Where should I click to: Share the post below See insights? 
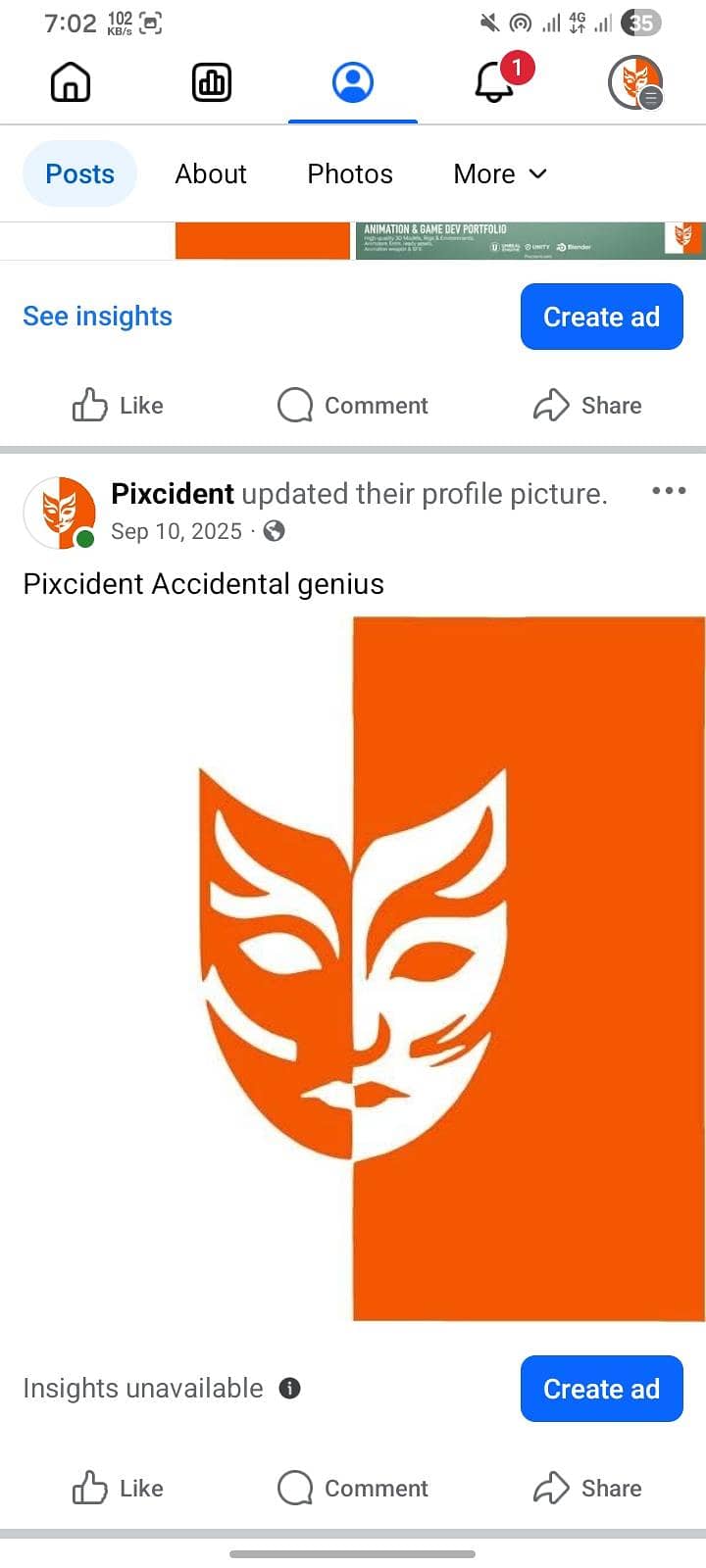pos(587,406)
